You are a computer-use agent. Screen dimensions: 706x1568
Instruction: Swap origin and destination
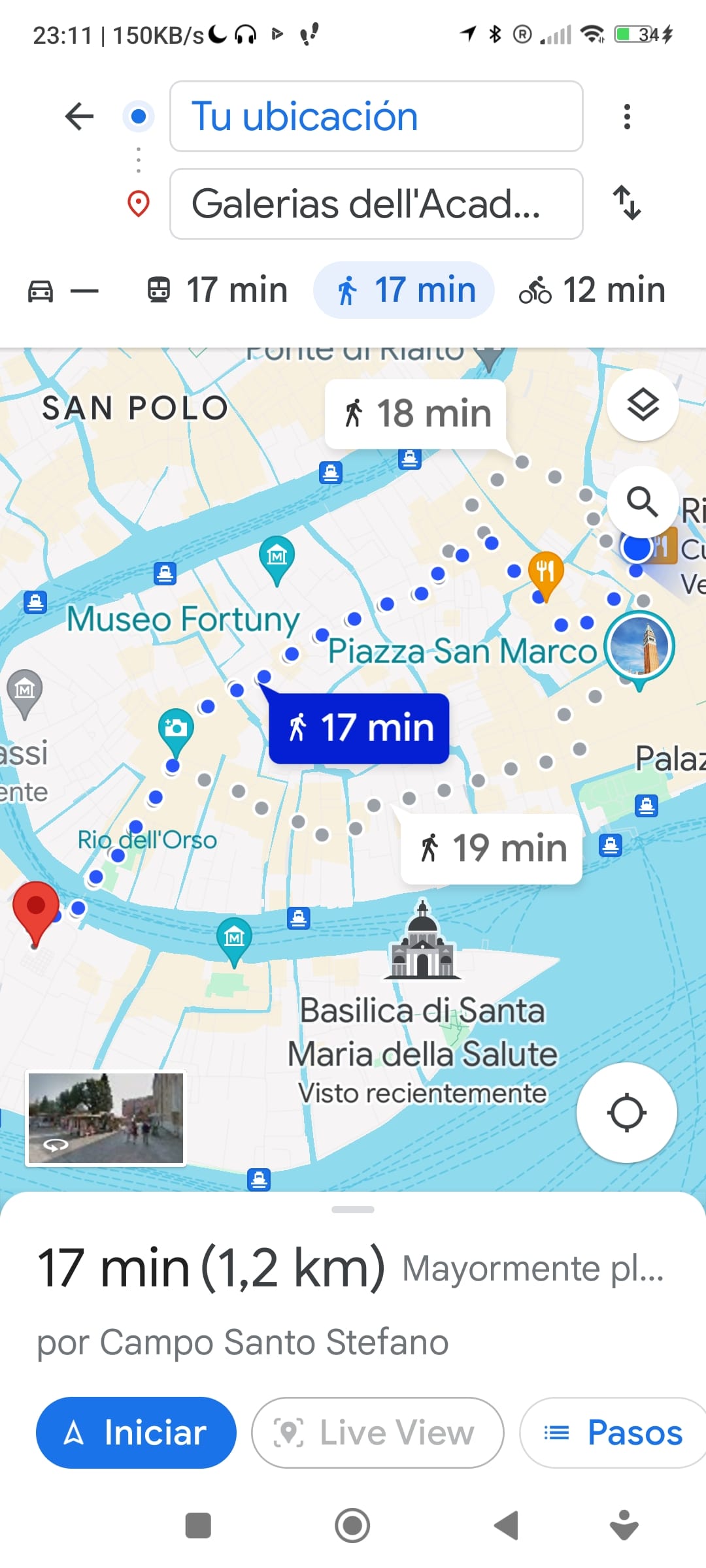point(627,203)
